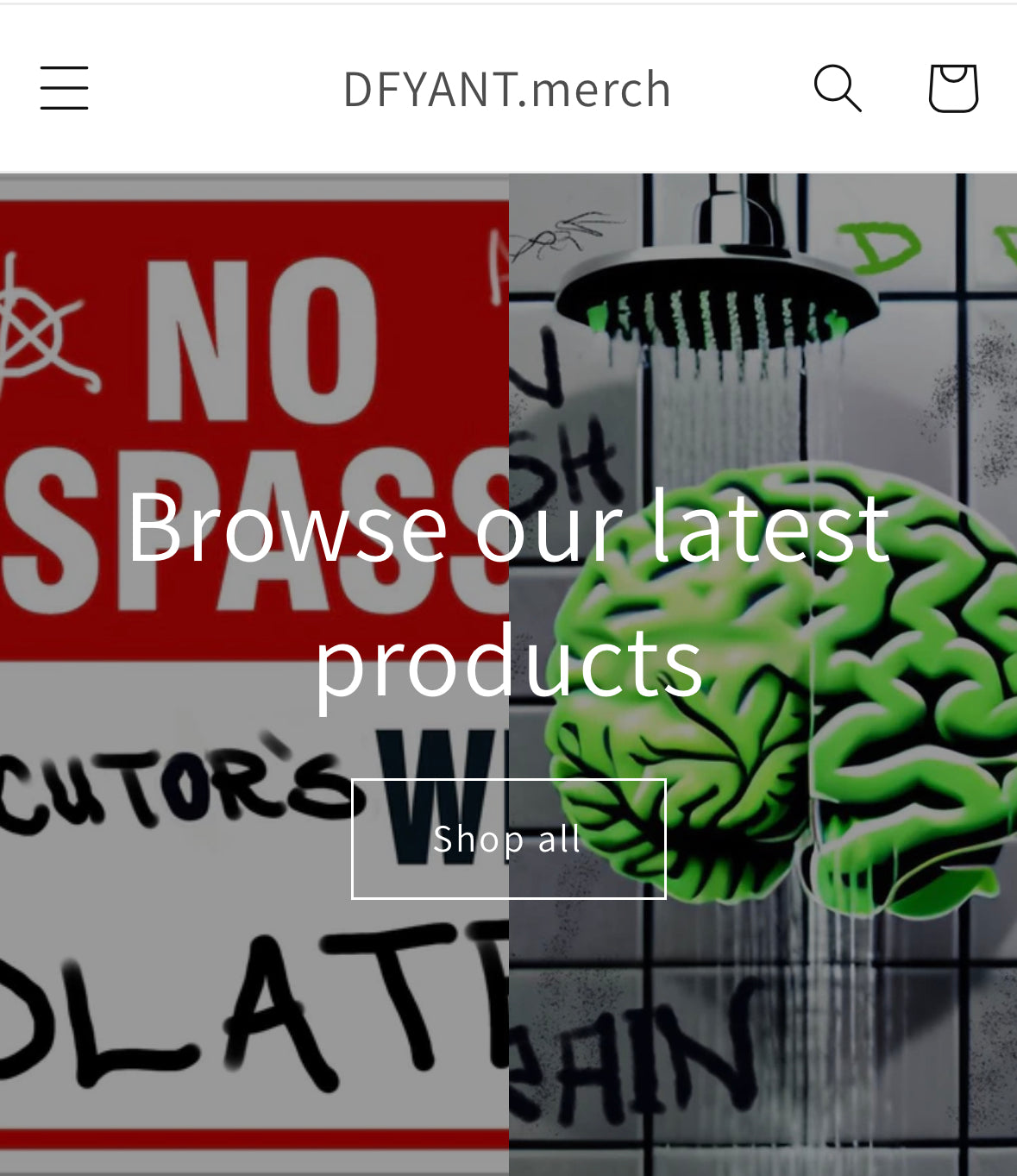The height and width of the screenshot is (1176, 1017).
Task: Tap the Shop all button
Action: [x=508, y=839]
